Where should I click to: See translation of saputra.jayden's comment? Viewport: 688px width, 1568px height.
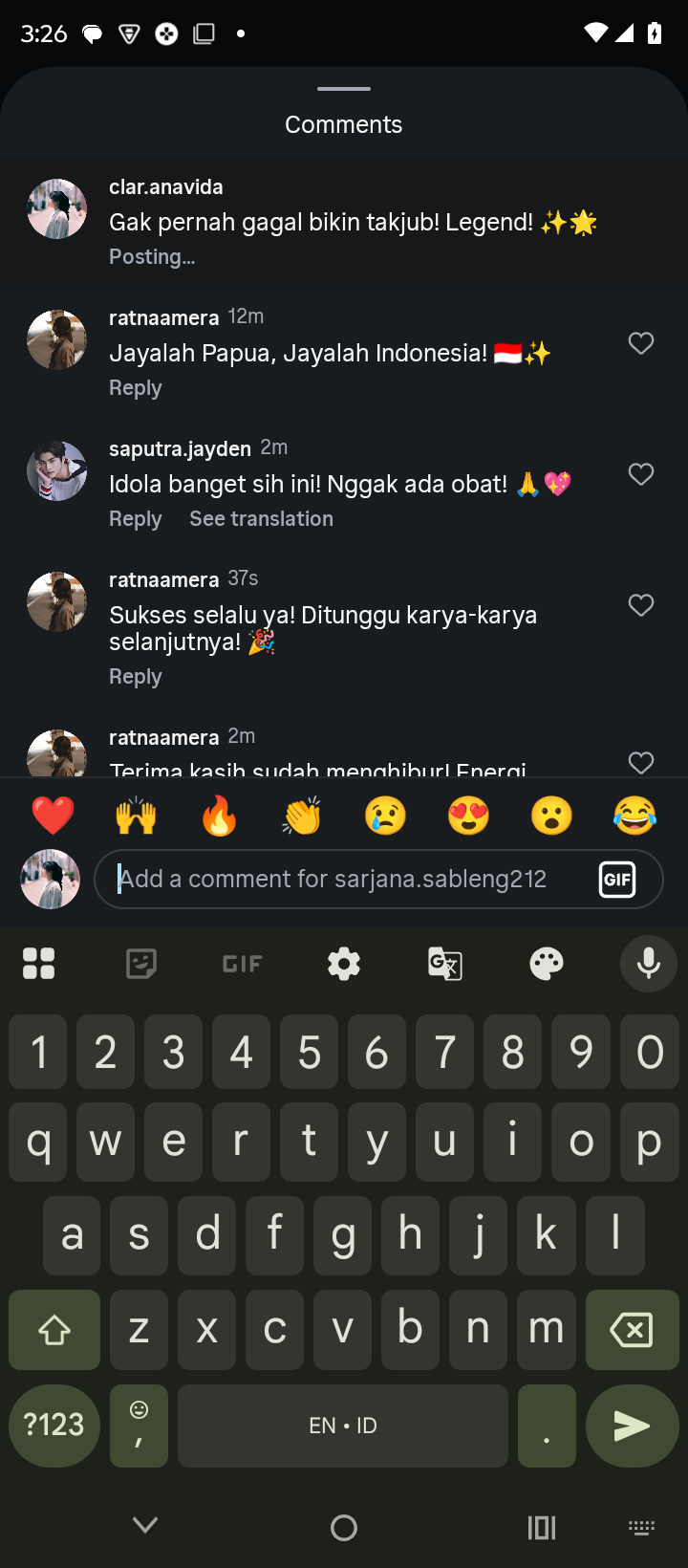click(x=261, y=519)
